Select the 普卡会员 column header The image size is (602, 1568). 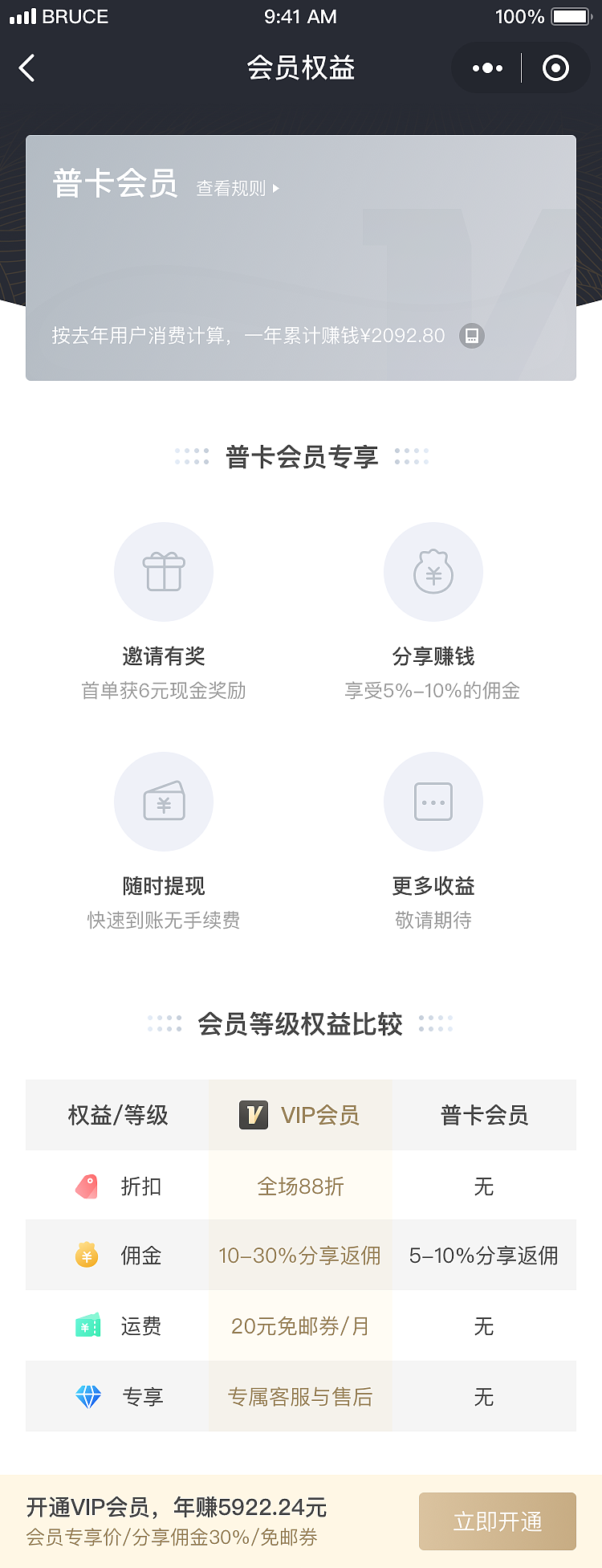(484, 1115)
